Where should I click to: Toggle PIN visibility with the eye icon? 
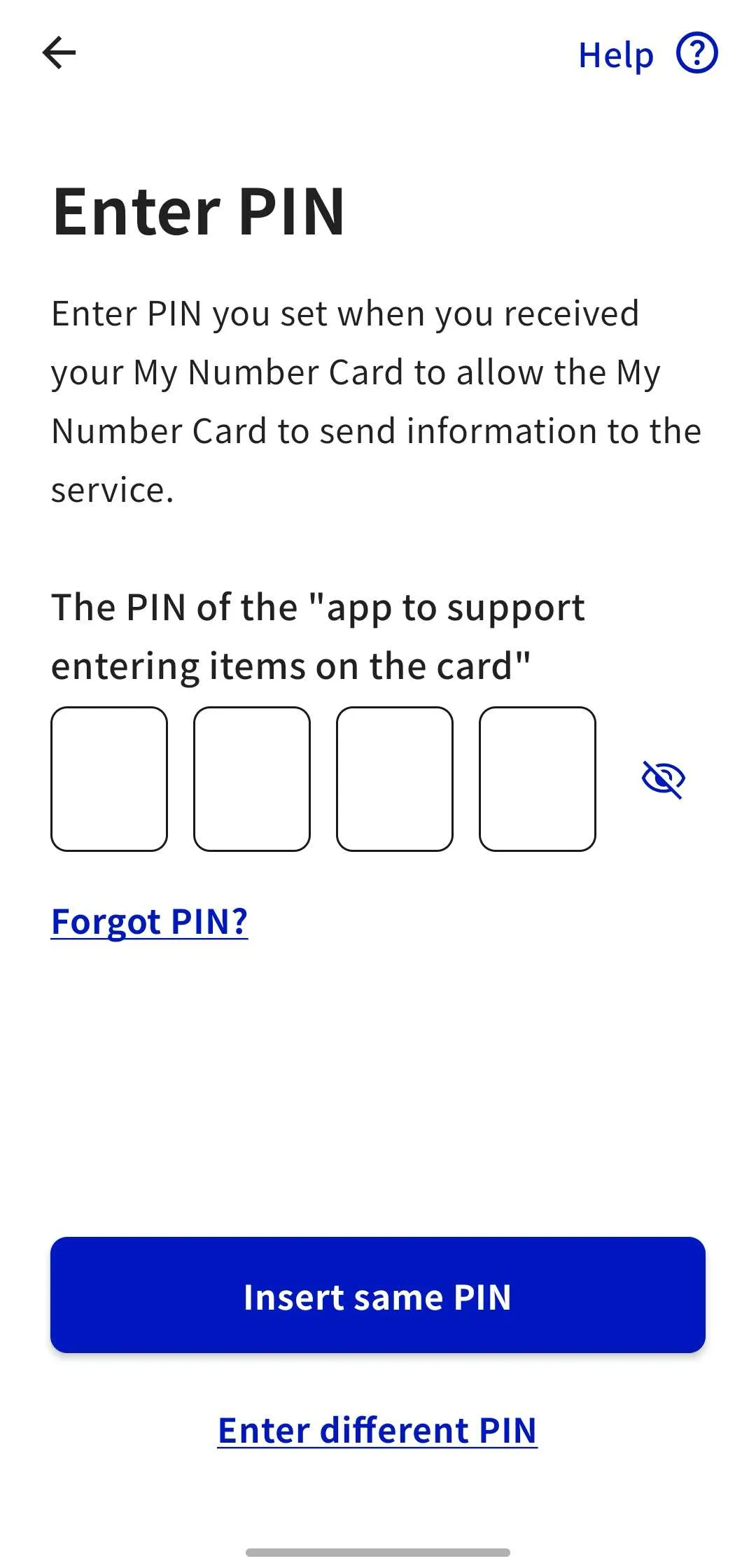(x=663, y=779)
